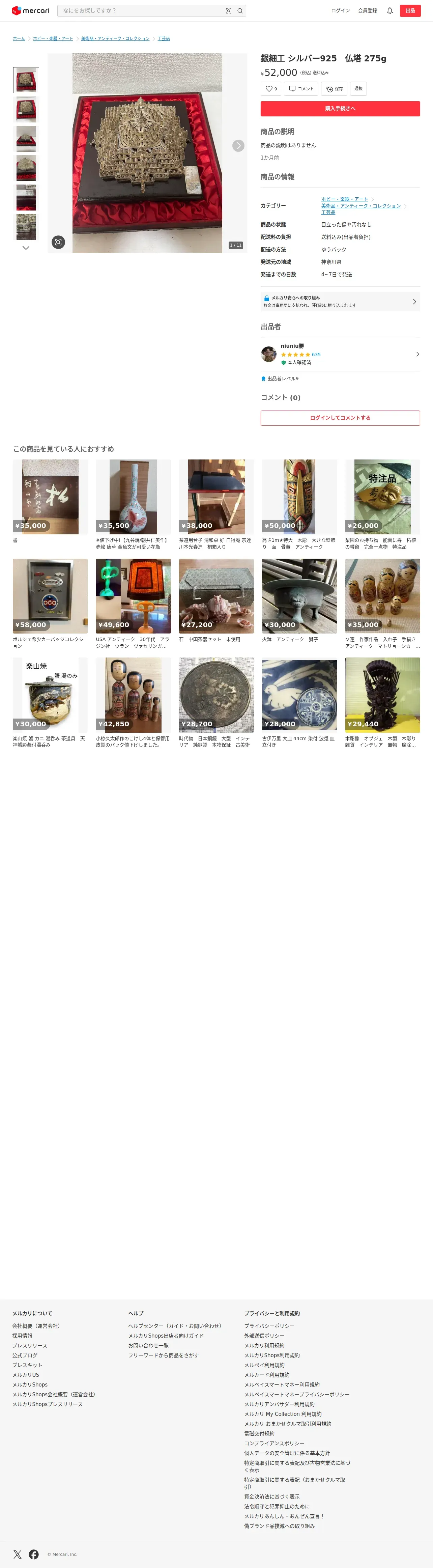Screen dimensions: 433x1568
Task: Open プライバシーポリシー footer link
Action: (x=269, y=1326)
